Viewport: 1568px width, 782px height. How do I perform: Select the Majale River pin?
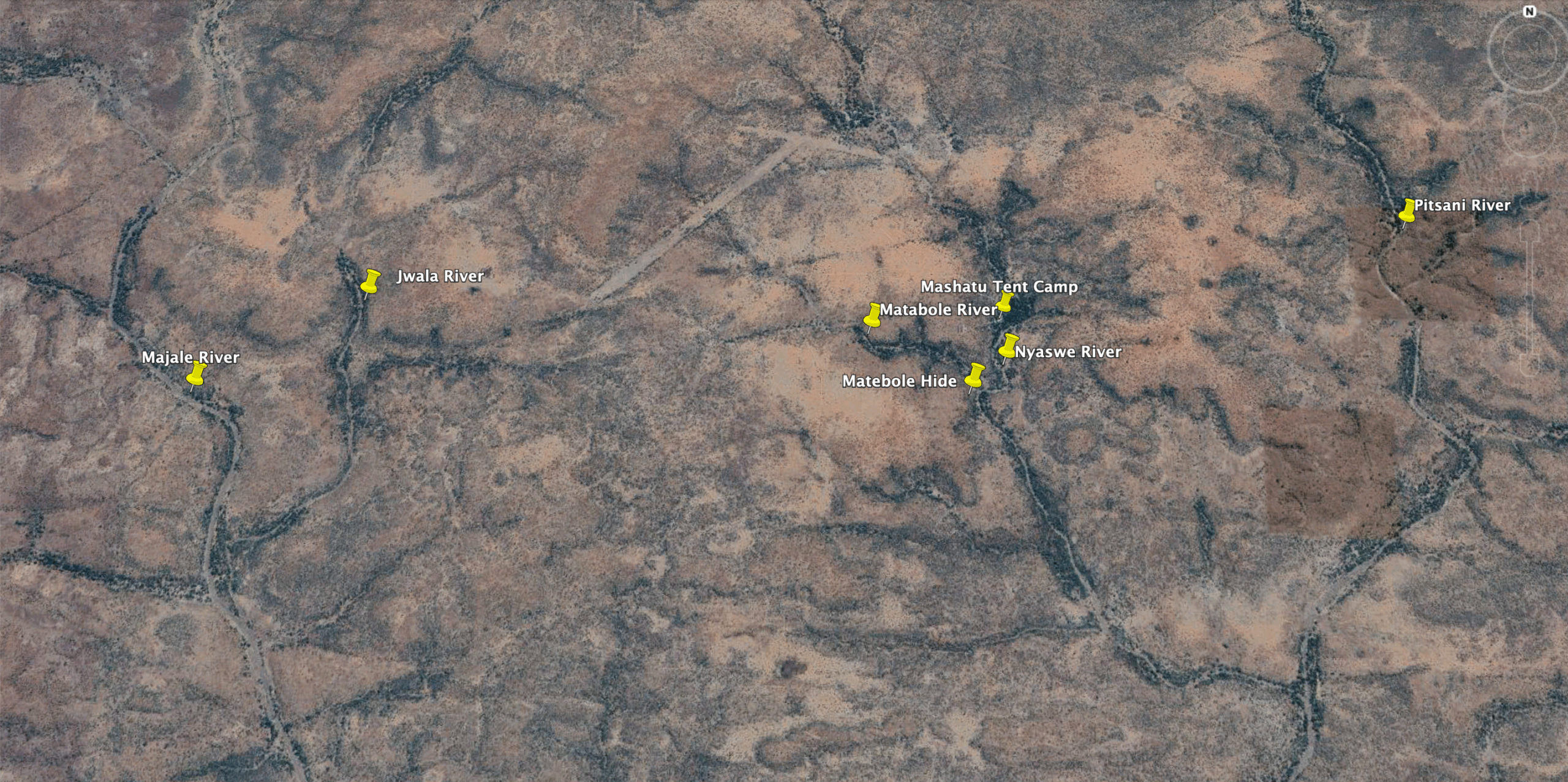click(x=196, y=374)
